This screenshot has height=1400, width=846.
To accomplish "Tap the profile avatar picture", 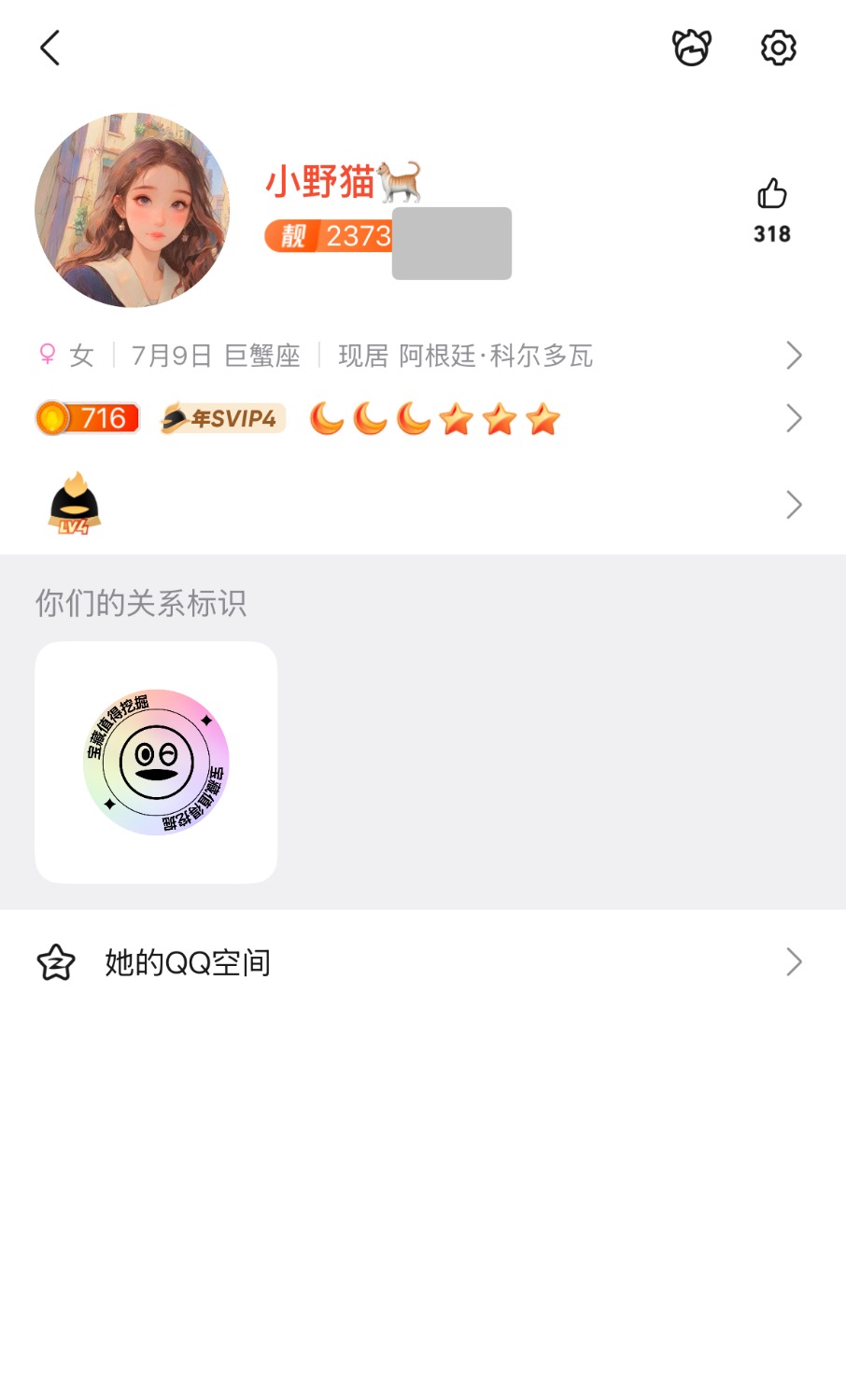I will [133, 211].
